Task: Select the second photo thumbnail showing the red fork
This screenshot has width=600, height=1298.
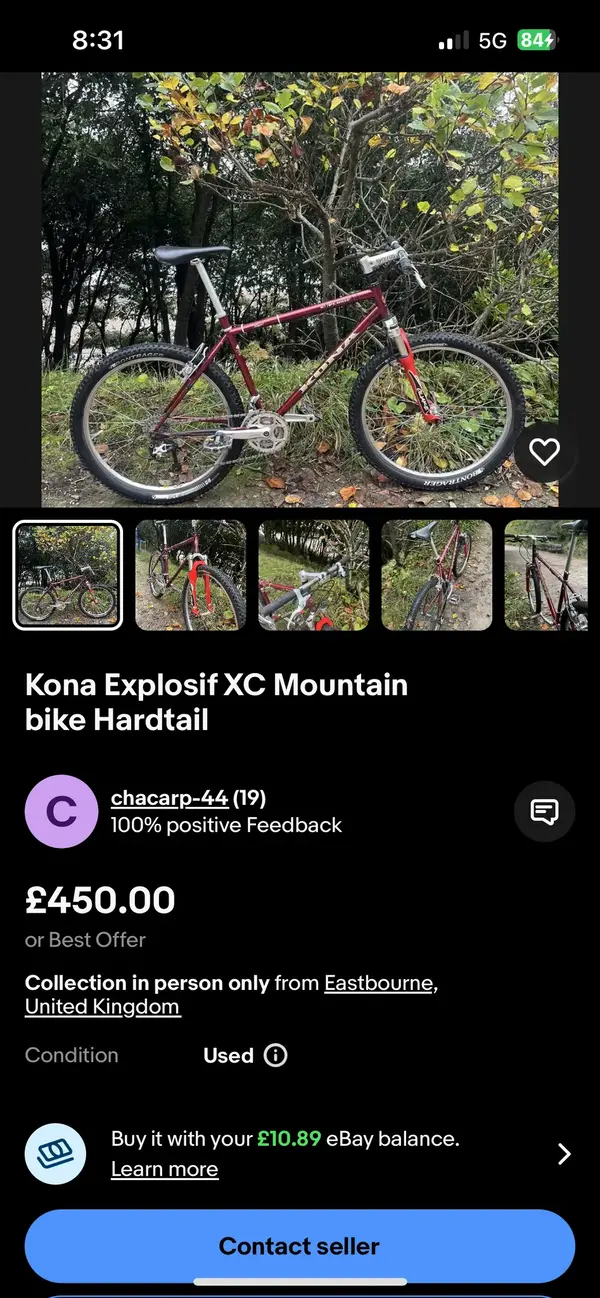Action: (191, 575)
